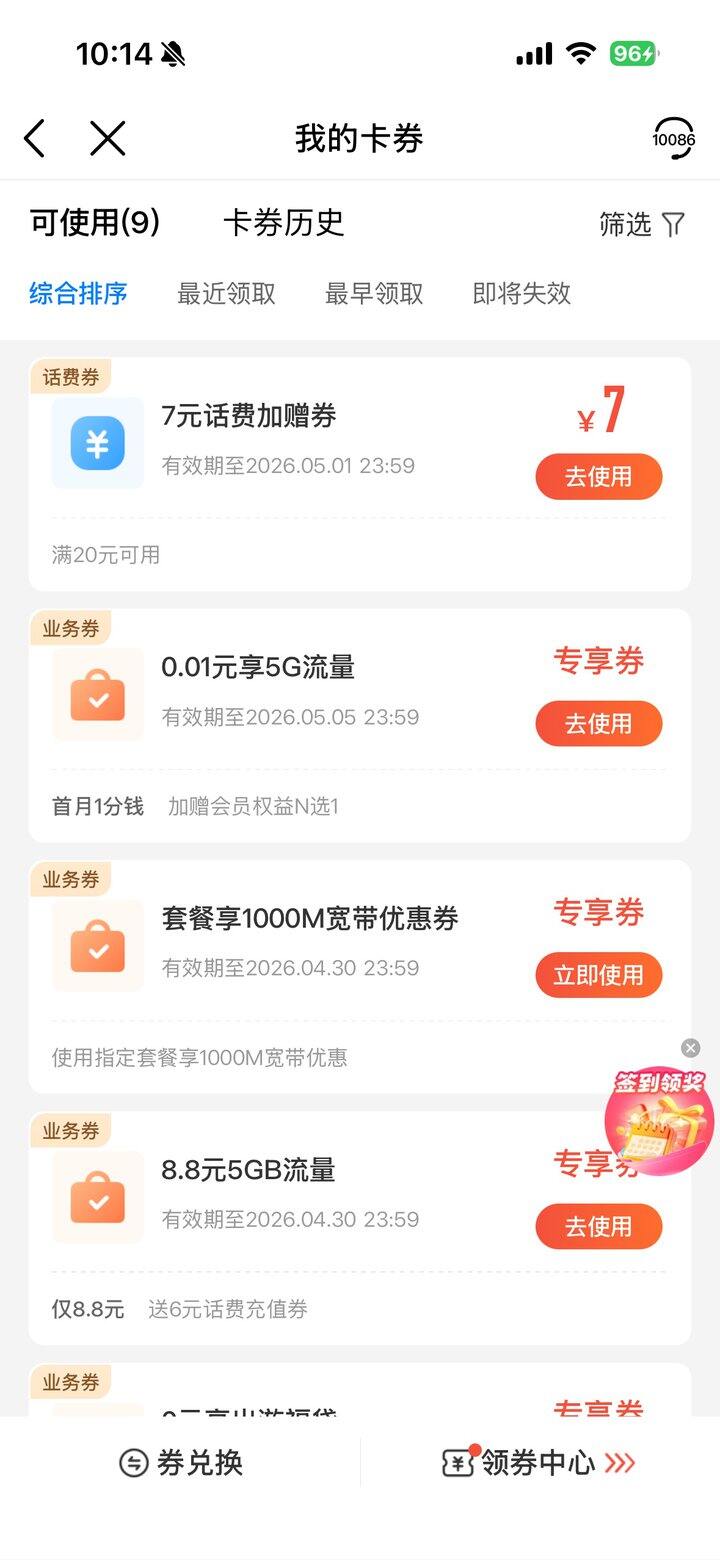This screenshot has height=1560, width=720.
Task: Sort by 综合排序
Action: coord(78,293)
